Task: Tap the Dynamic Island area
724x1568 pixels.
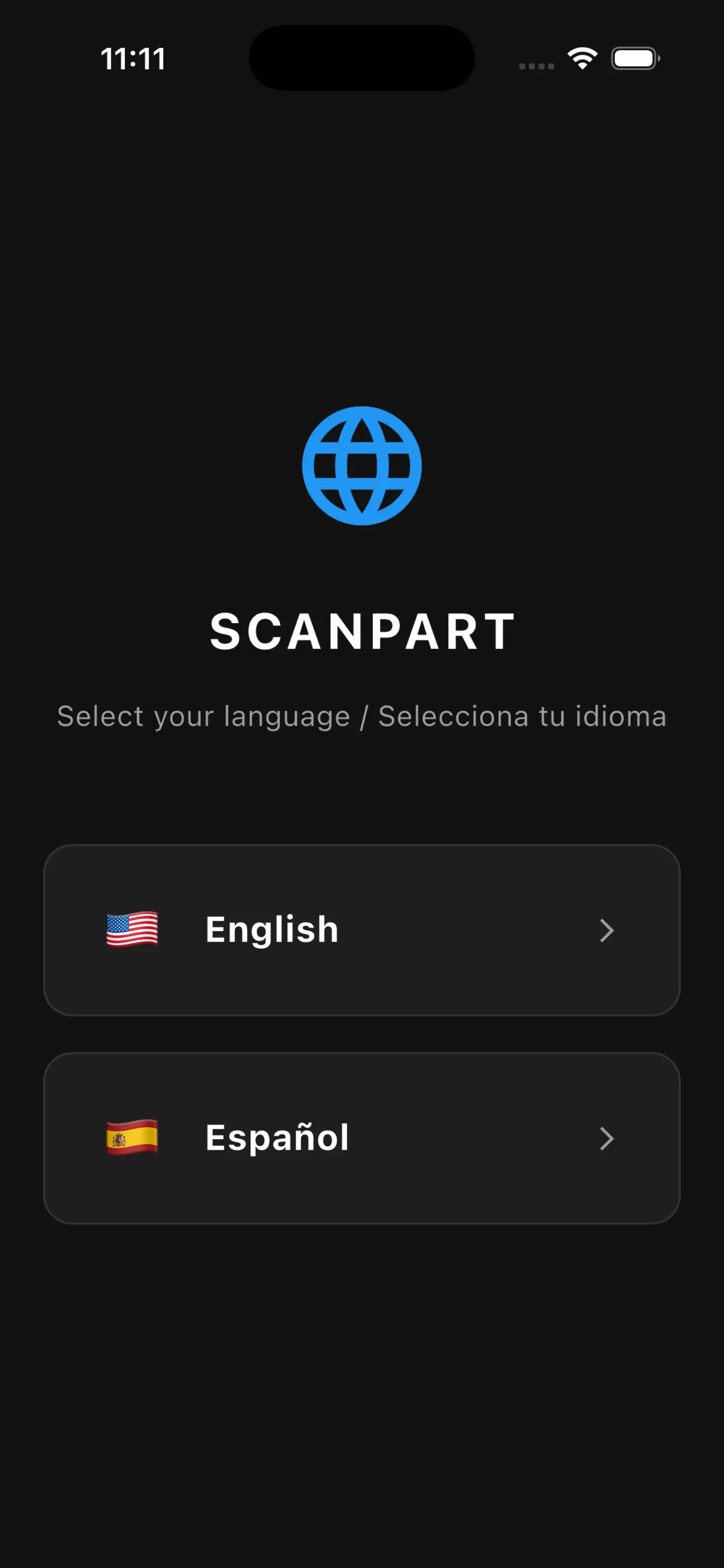Action: click(x=361, y=59)
